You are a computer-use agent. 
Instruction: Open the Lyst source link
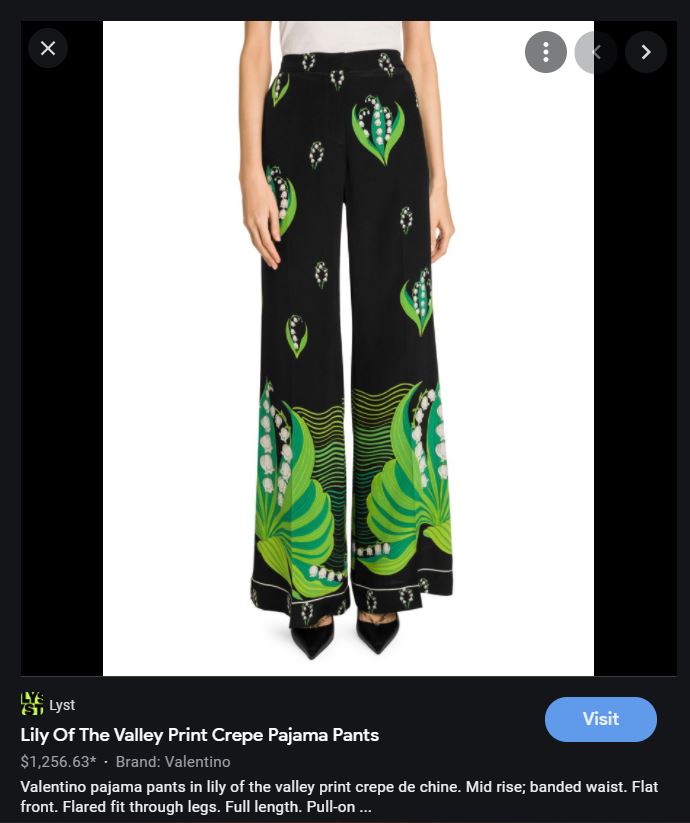[x=61, y=705]
